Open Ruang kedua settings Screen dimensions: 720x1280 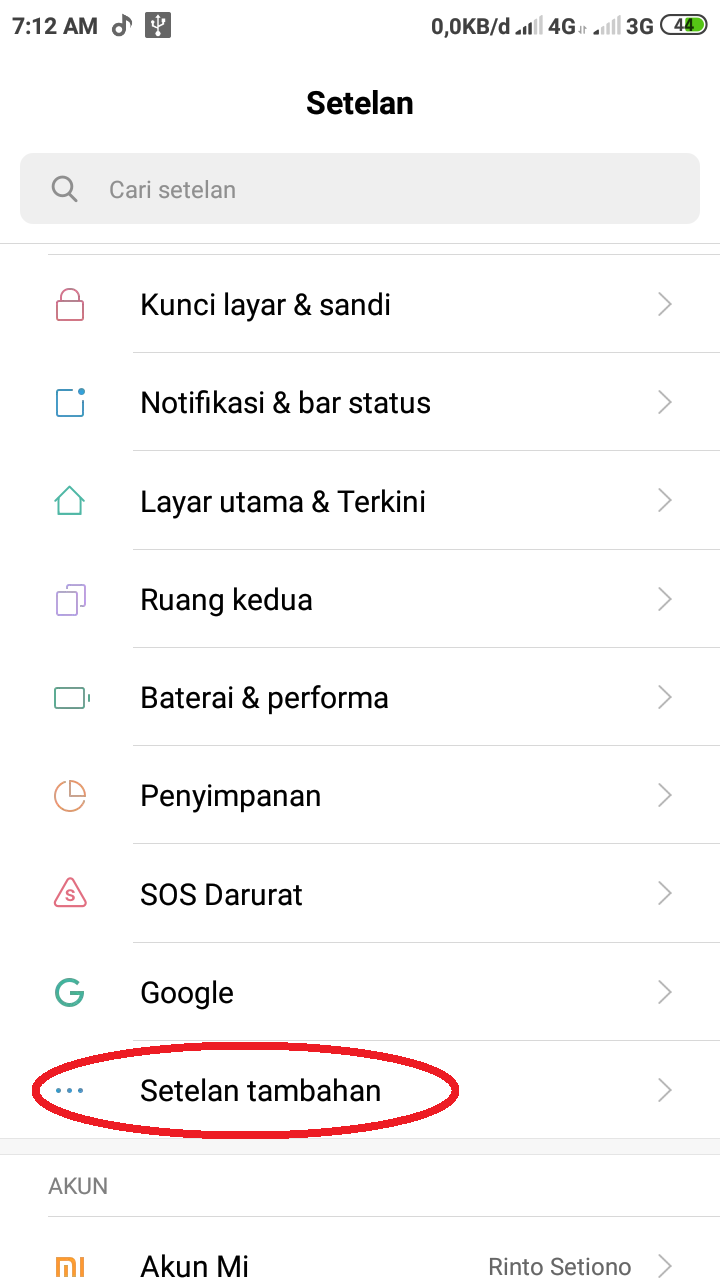click(360, 599)
